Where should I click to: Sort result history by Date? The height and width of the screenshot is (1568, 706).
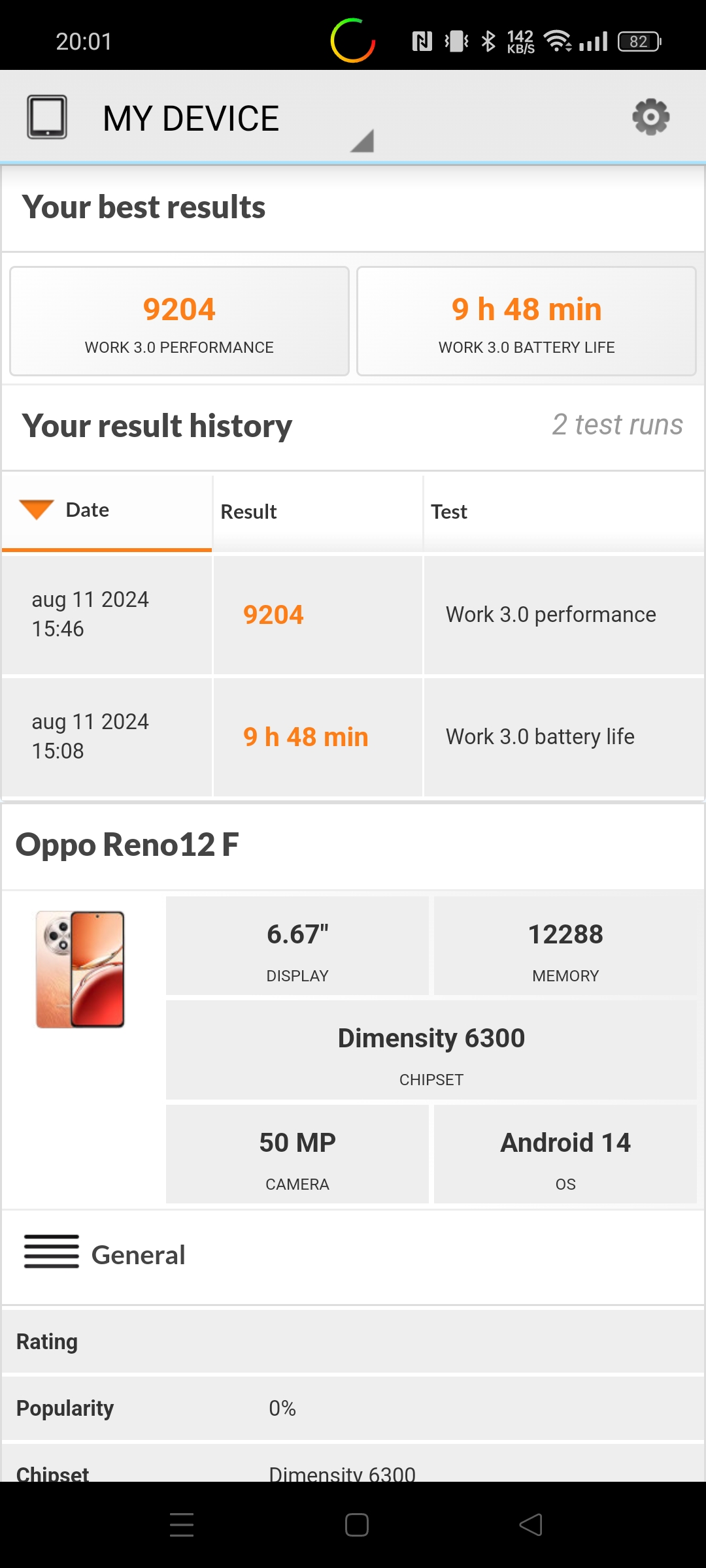(x=107, y=512)
